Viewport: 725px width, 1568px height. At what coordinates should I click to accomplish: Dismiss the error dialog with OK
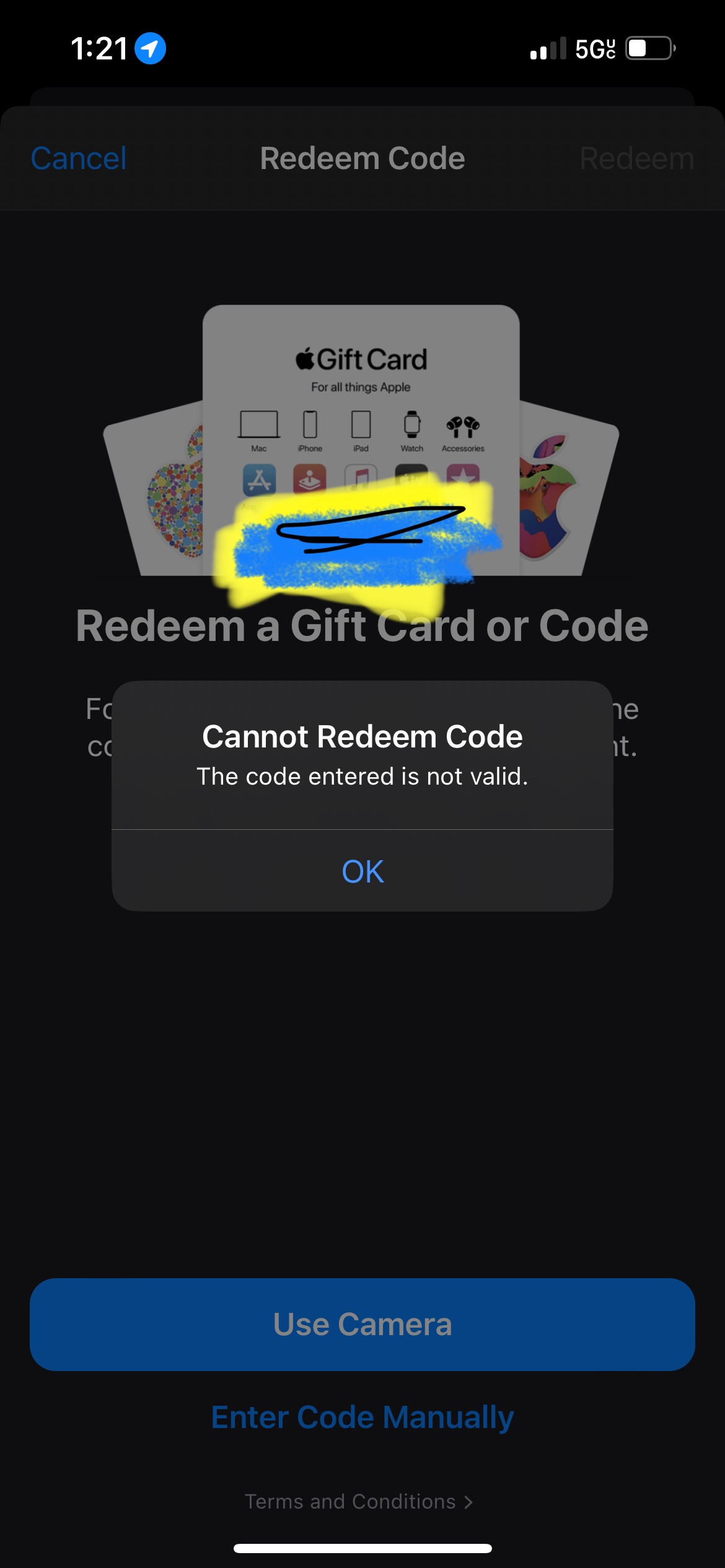point(362,871)
